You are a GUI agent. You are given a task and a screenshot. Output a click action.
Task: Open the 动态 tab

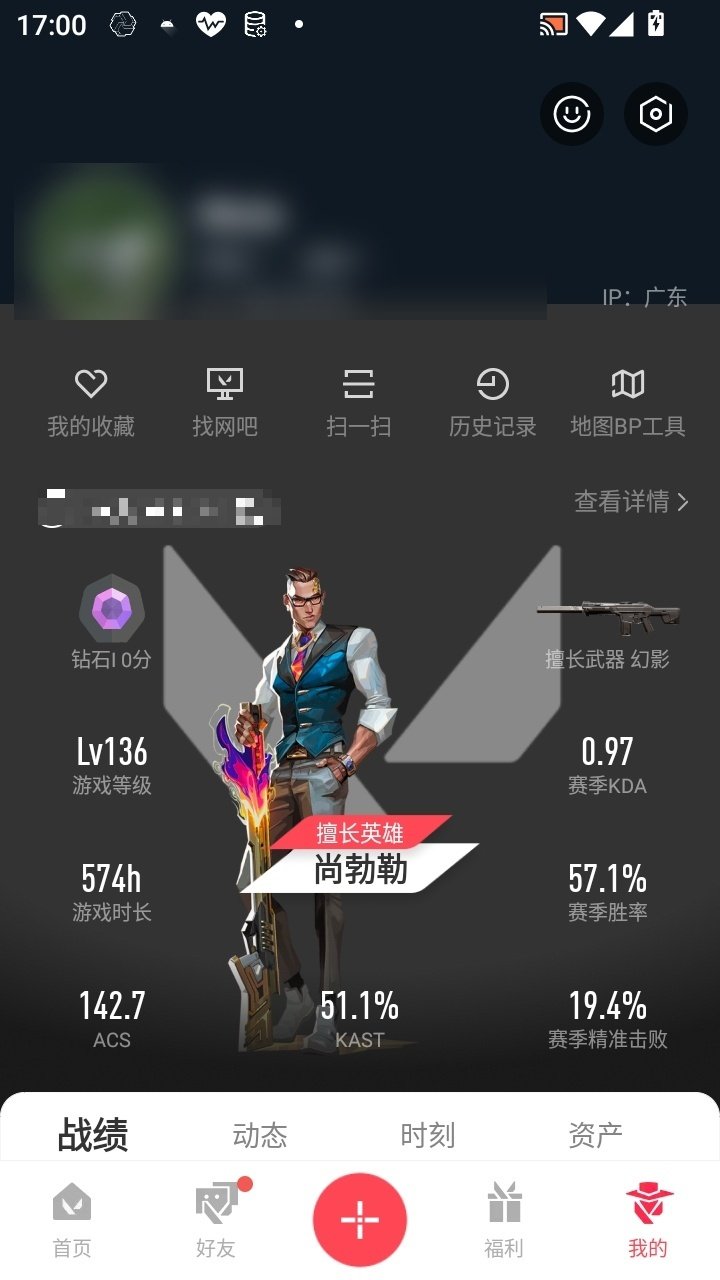[x=260, y=1135]
